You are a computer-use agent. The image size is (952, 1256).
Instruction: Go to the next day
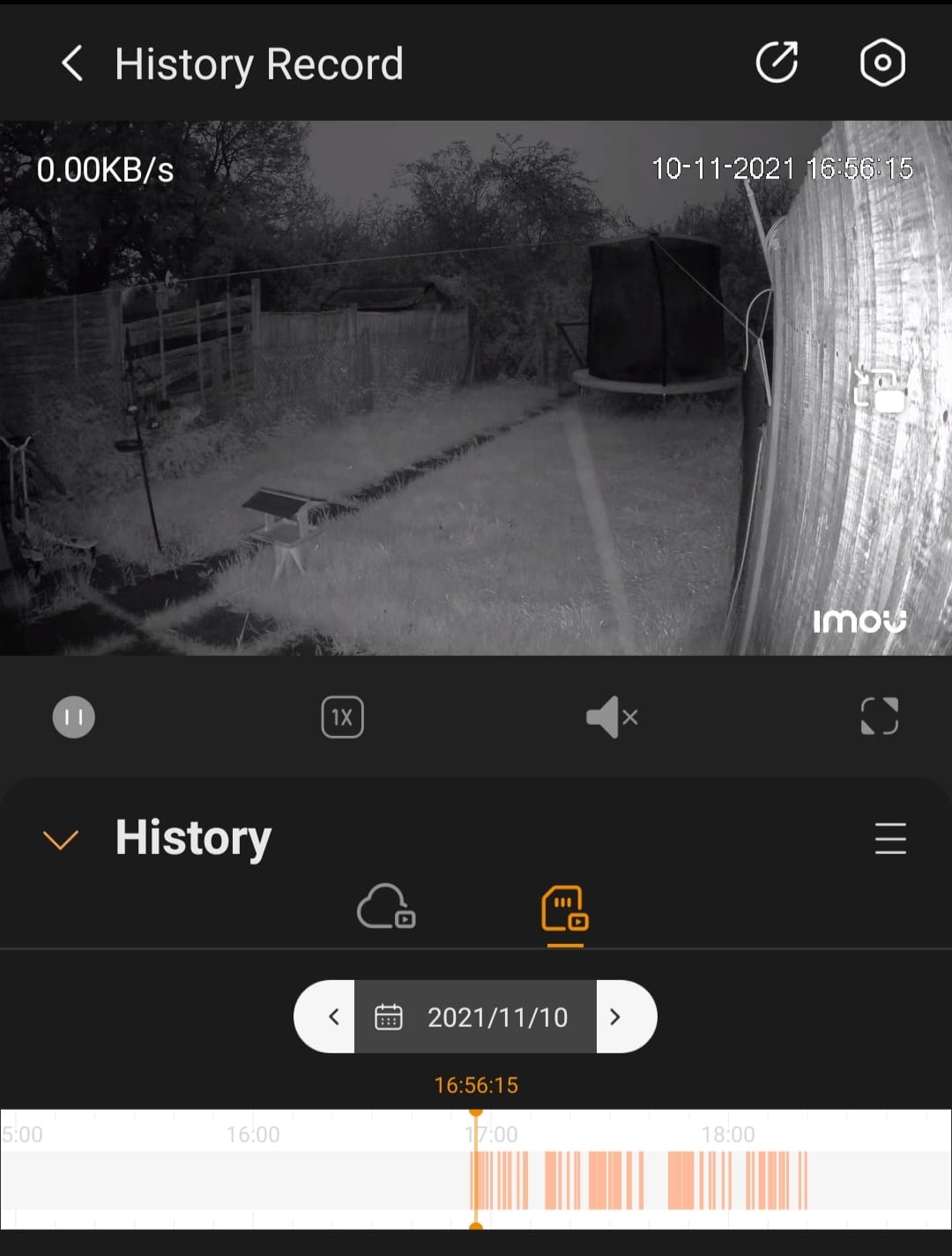point(616,1016)
